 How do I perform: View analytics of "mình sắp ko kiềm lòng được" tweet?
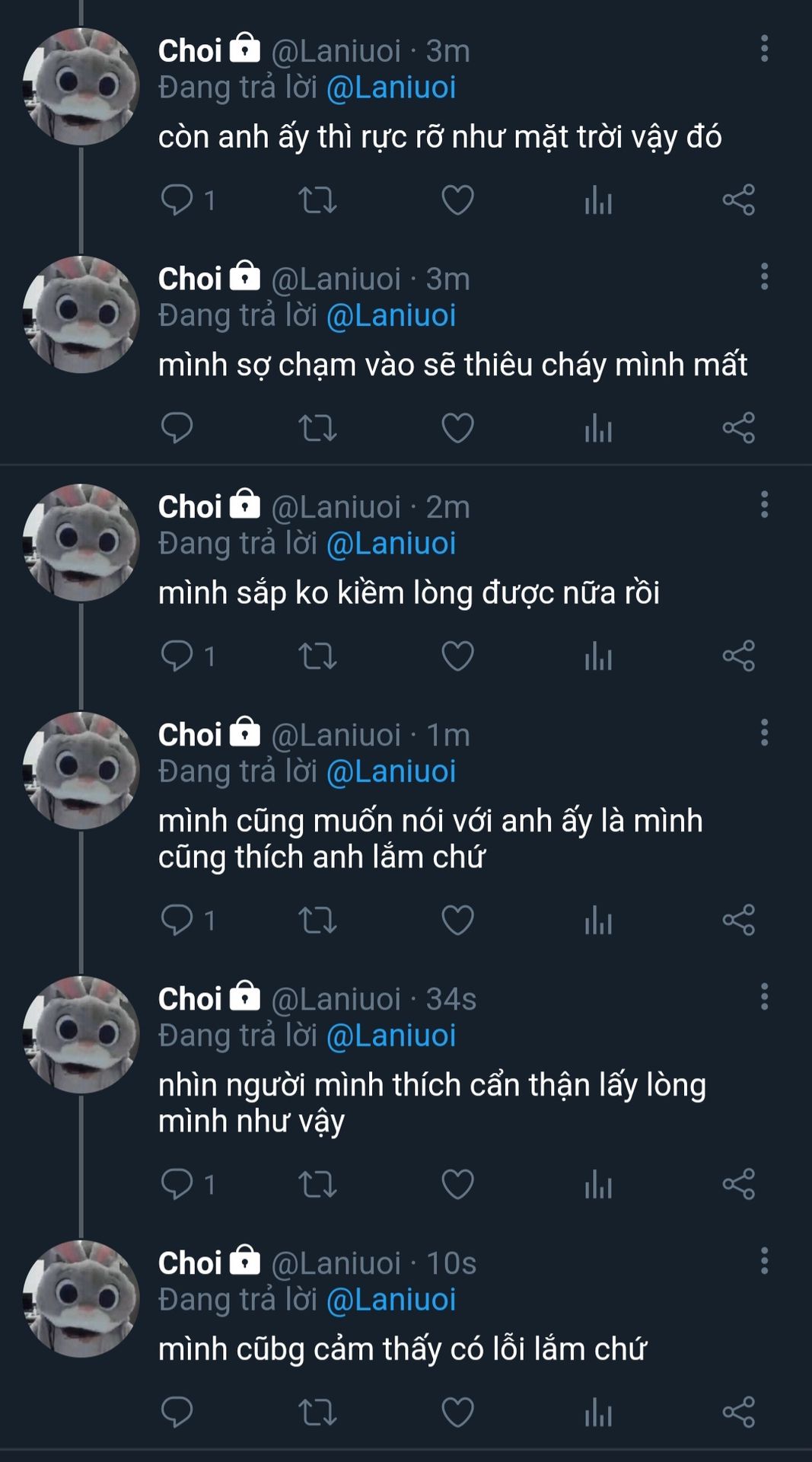(598, 656)
